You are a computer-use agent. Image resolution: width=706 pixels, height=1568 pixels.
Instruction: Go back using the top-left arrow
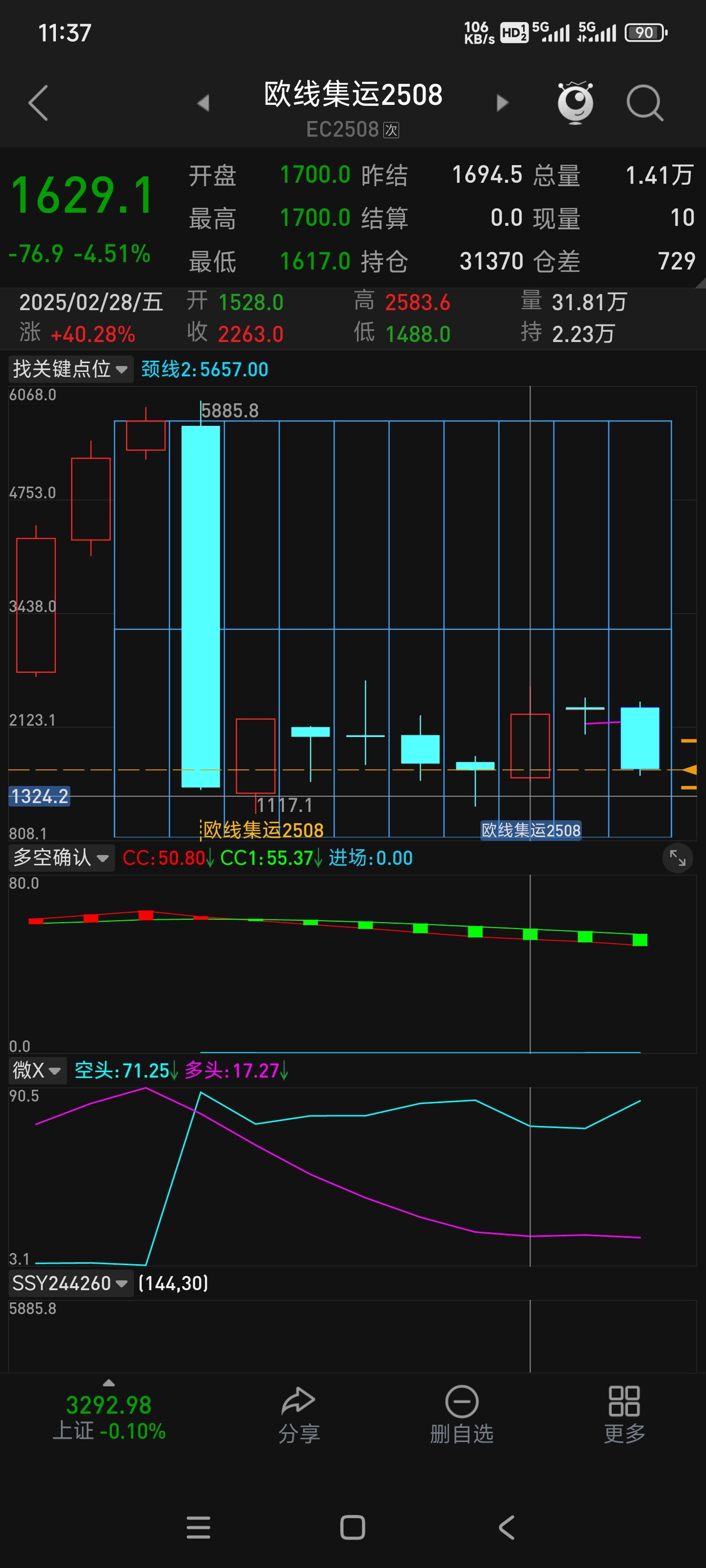click(x=38, y=103)
